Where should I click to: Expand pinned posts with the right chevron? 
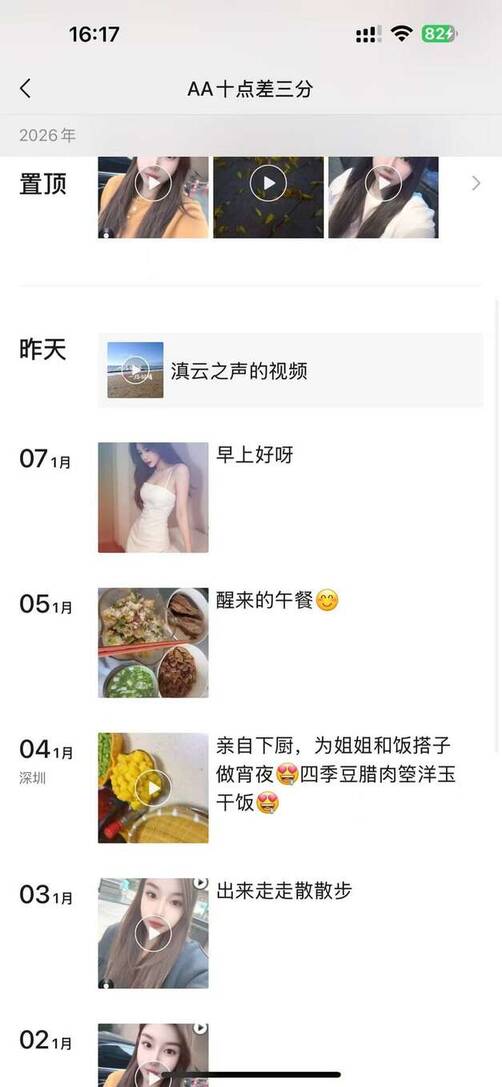coord(476,183)
